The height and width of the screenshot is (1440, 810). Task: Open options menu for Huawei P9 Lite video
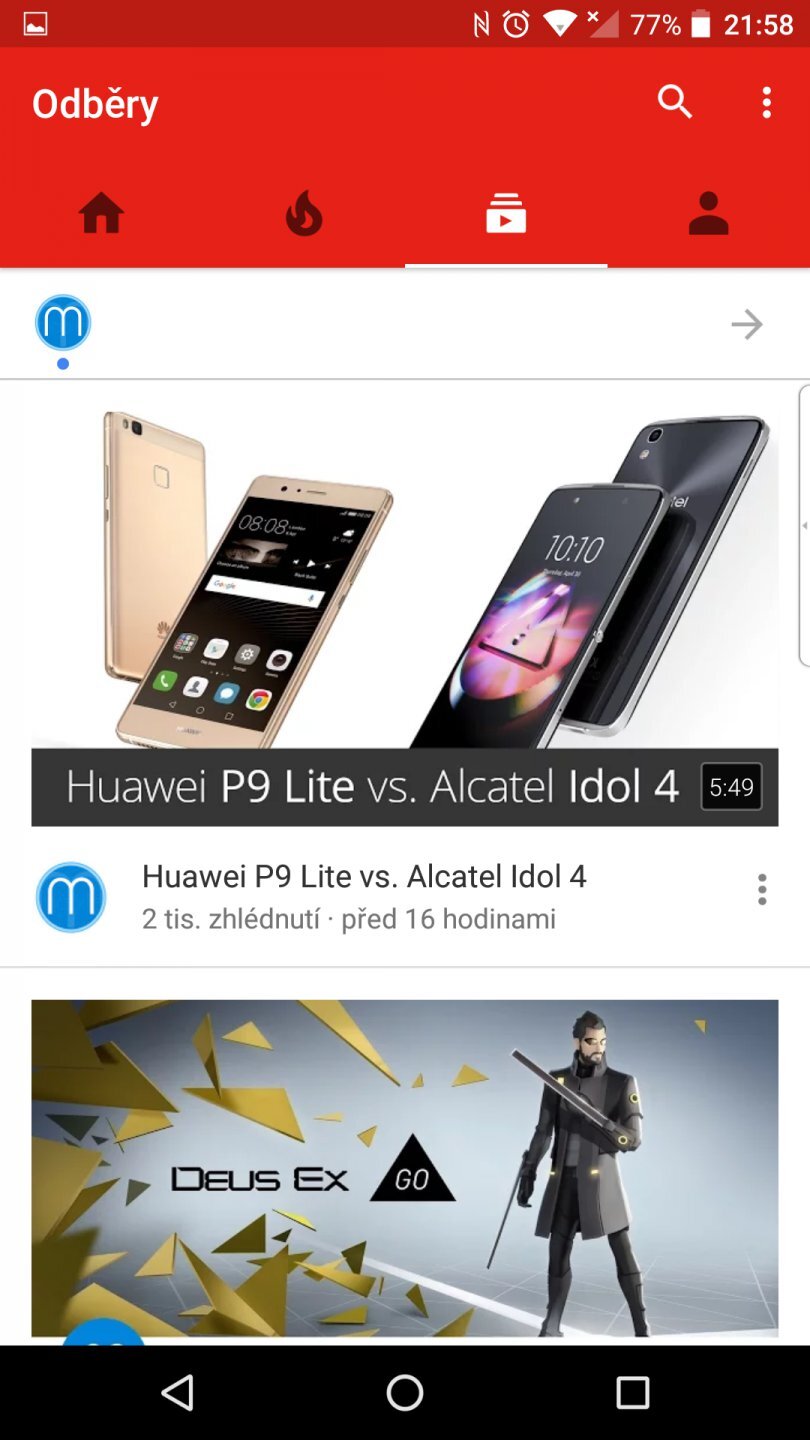tap(762, 889)
